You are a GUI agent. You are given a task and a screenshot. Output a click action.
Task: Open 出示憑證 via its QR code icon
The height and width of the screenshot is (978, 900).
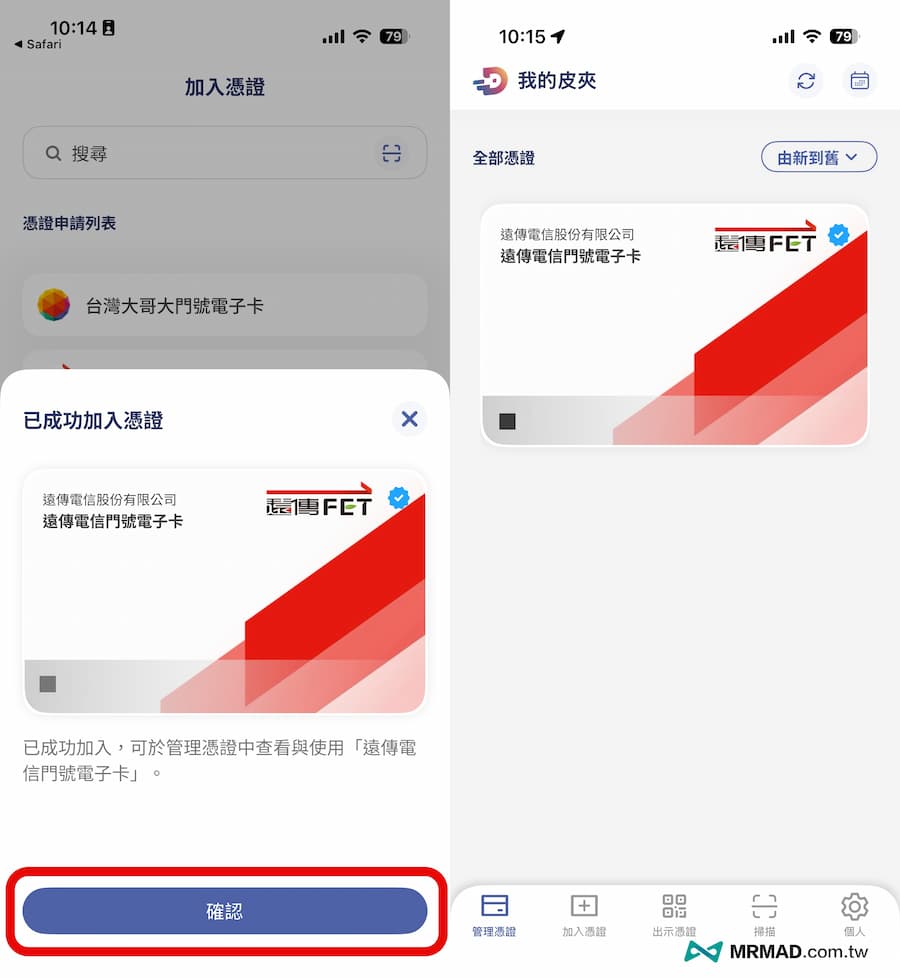674,907
